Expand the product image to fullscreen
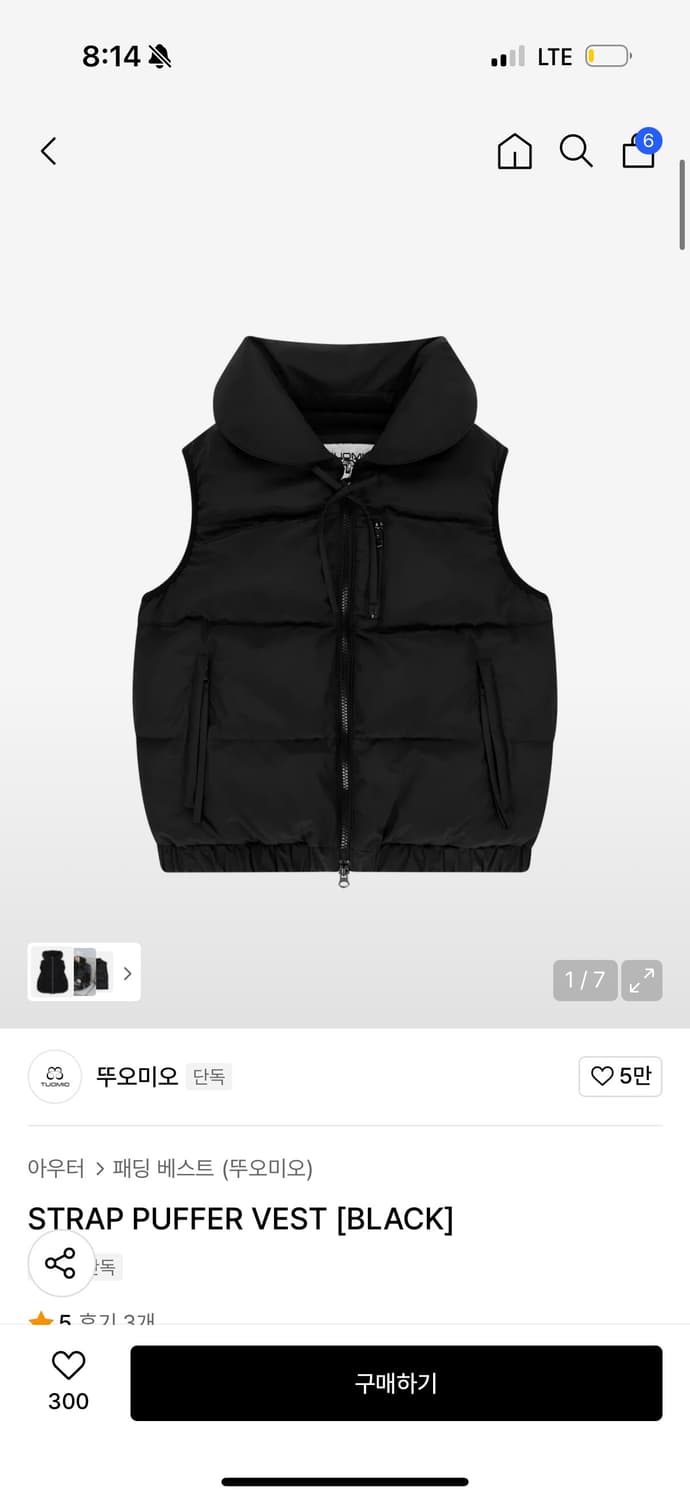 coord(641,980)
